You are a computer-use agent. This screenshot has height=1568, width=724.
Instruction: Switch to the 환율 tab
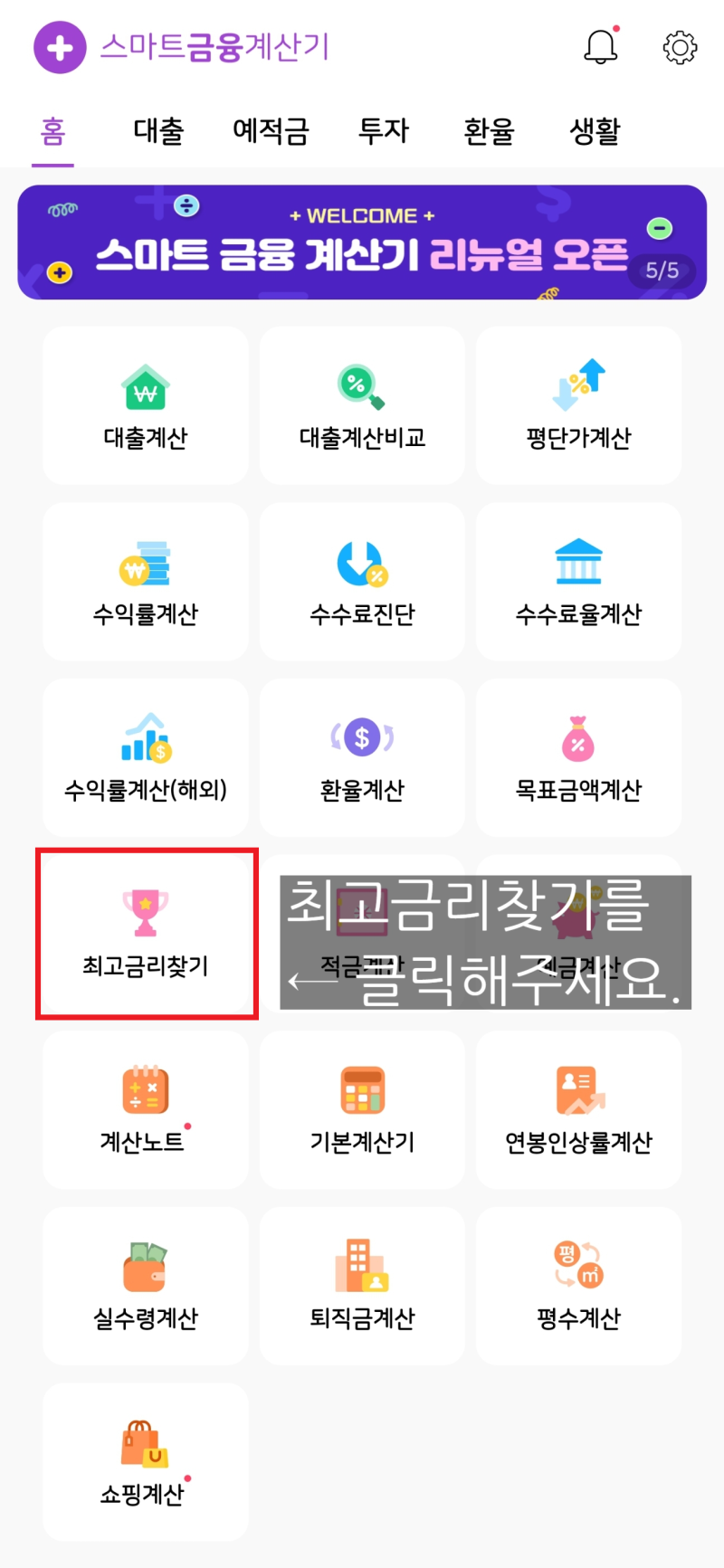(489, 131)
